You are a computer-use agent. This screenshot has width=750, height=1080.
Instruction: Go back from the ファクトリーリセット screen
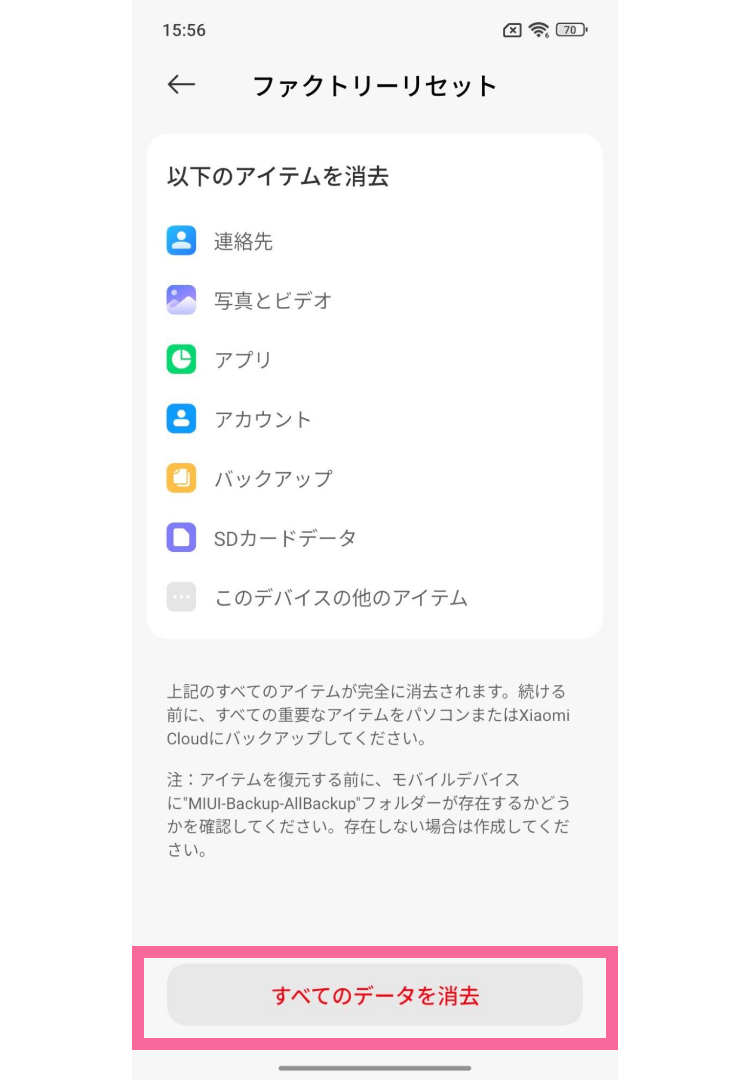(x=181, y=85)
